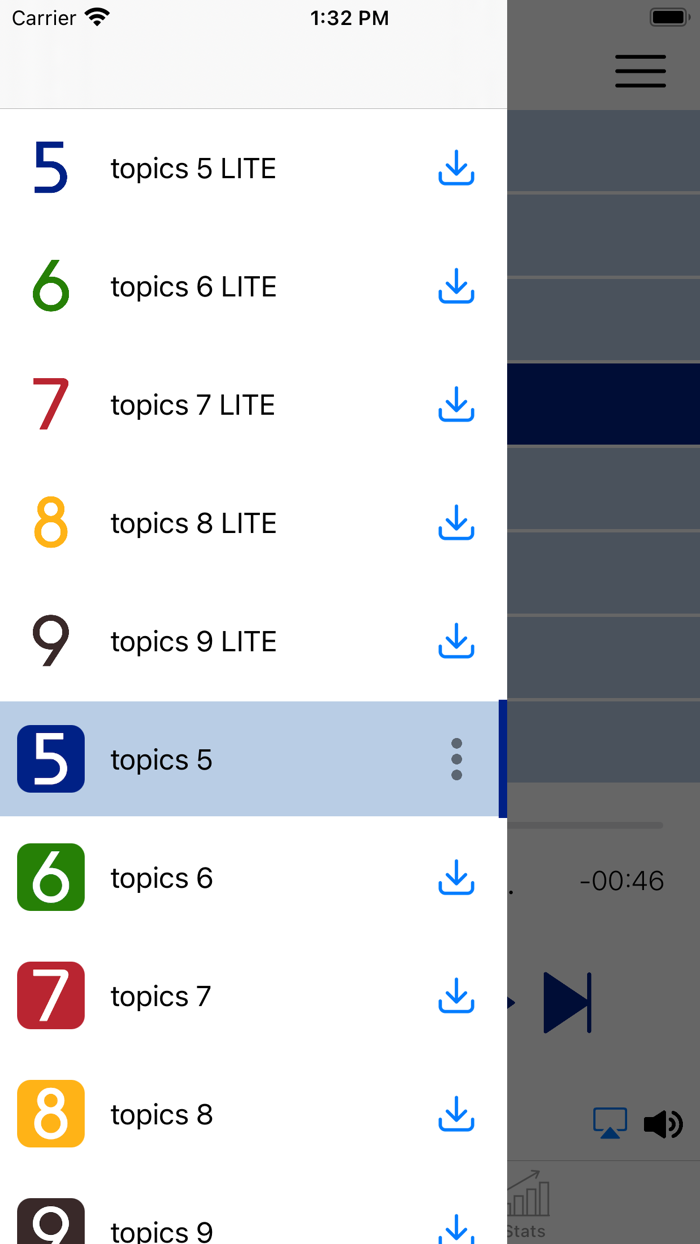Download the topics 6 pack
Viewport: 700px width, 1244px height.
point(456,877)
